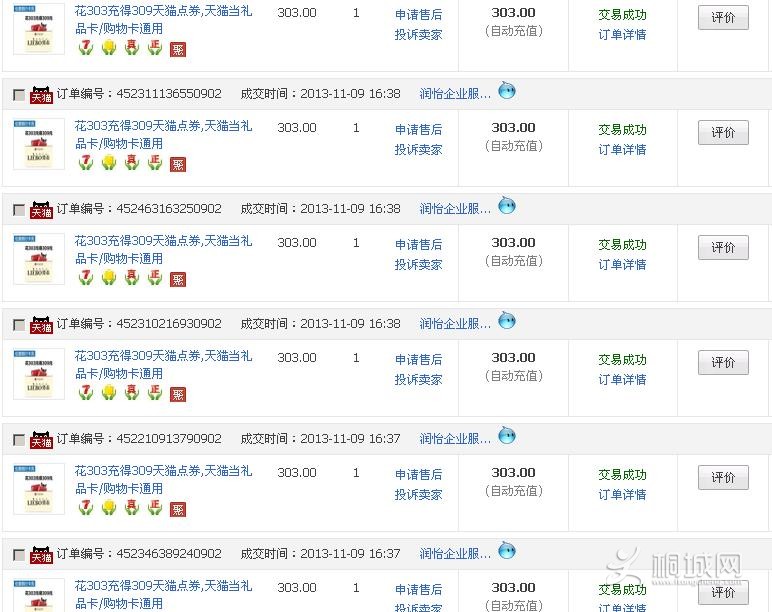Chat with the seller of order 452346389240902
The height and width of the screenshot is (612, 772).
[507, 552]
